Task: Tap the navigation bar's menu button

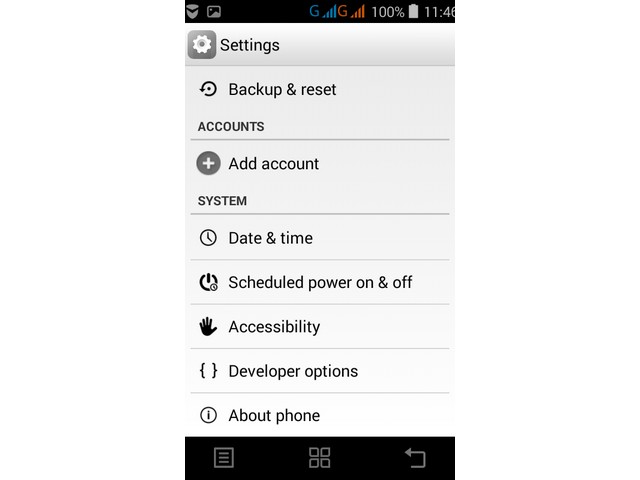Action: click(224, 458)
